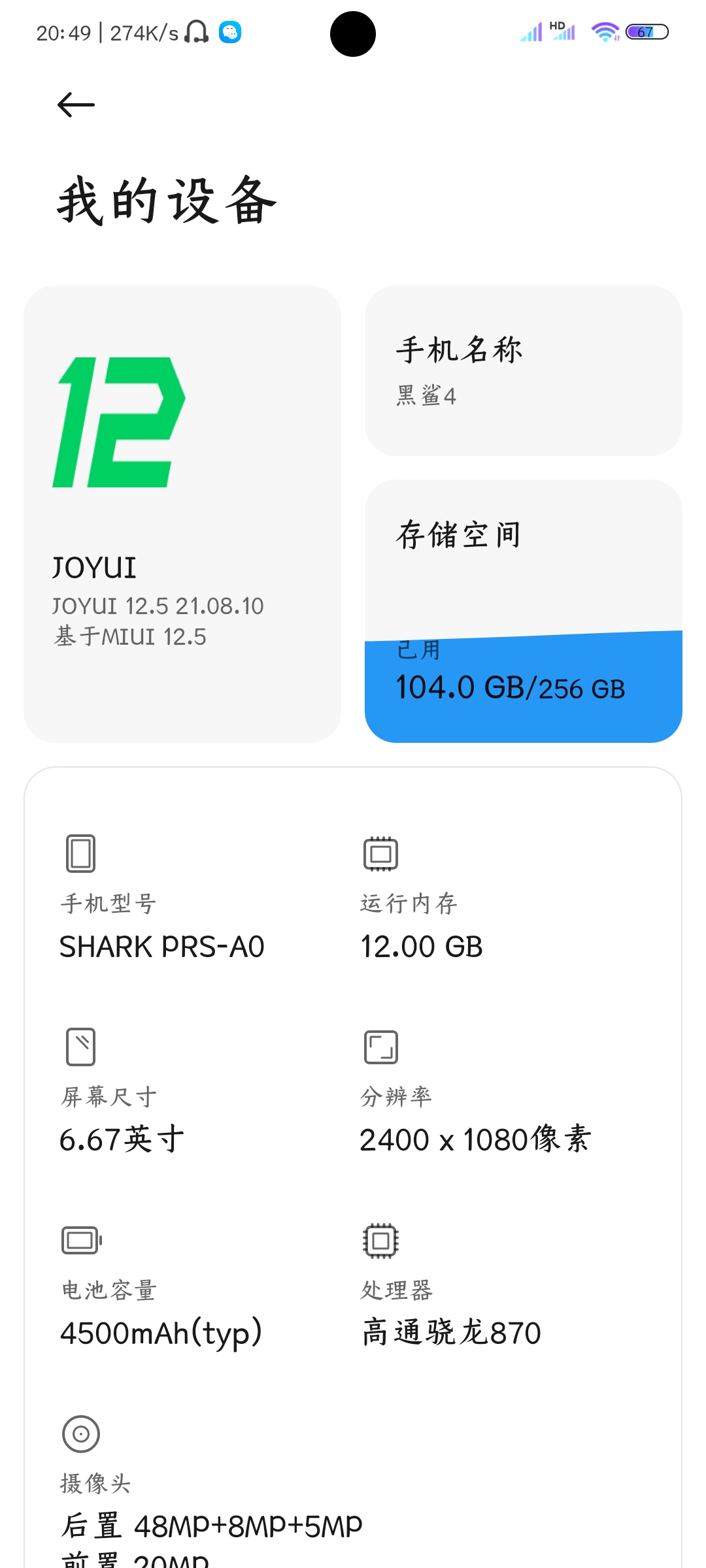Open the 手机名称 (phone name) card

524,370
